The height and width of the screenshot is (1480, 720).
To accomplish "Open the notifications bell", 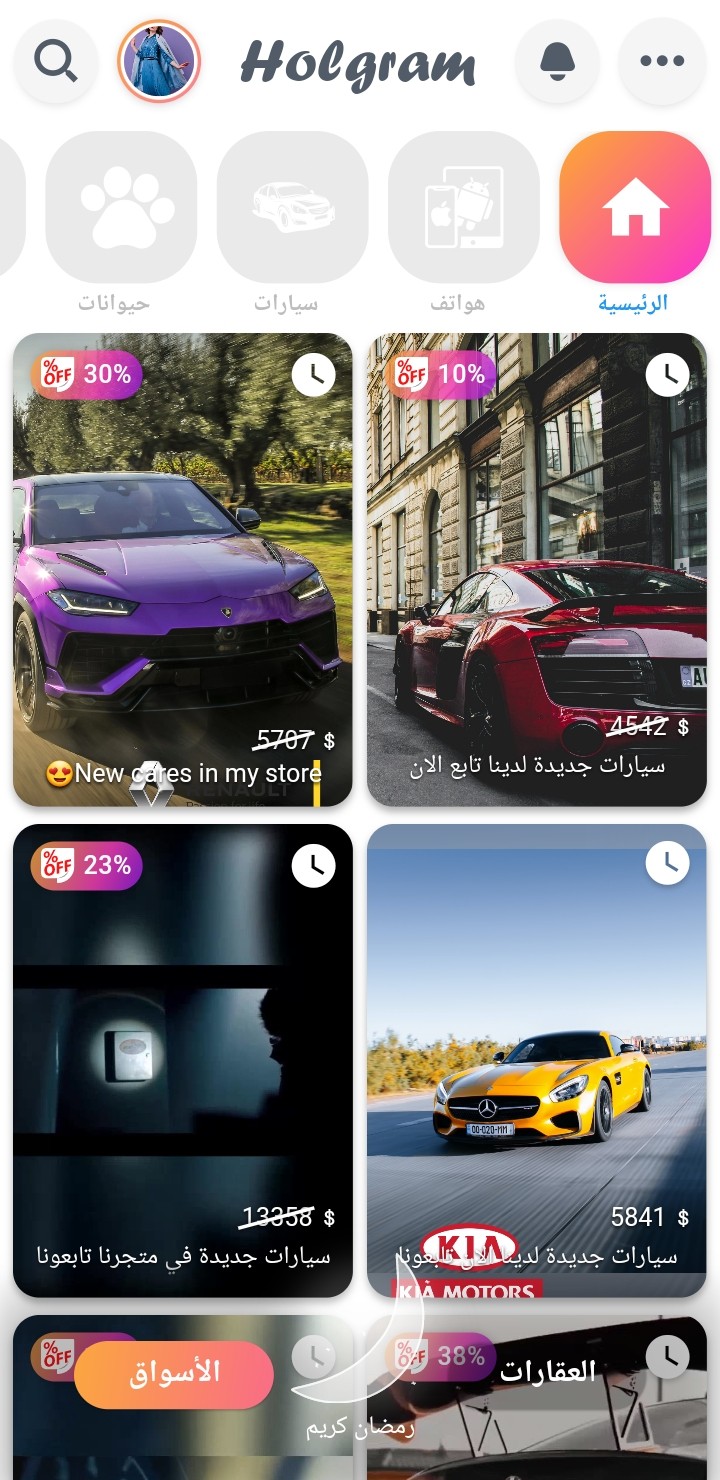I will [x=557, y=62].
